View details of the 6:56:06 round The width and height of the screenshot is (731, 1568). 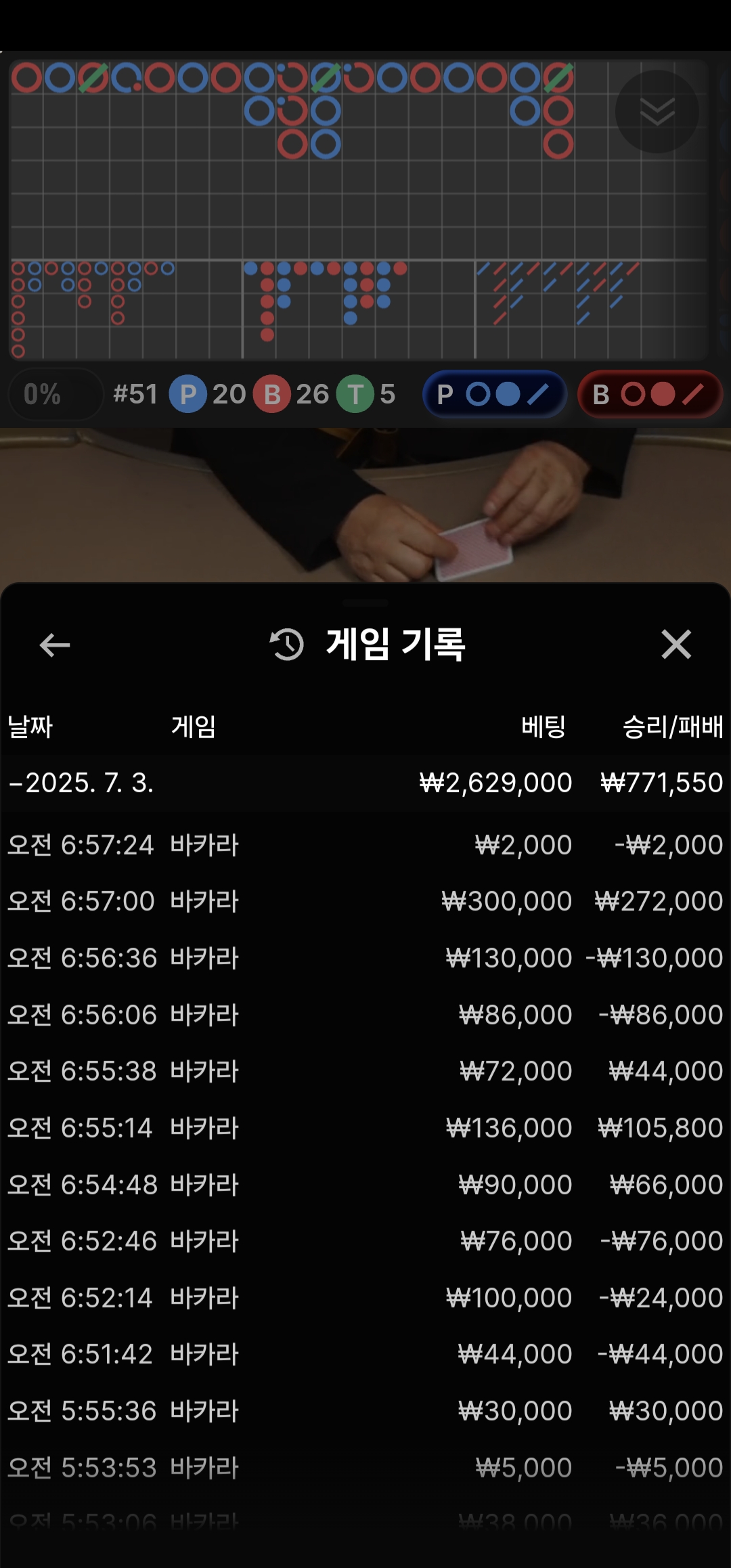tap(365, 1015)
